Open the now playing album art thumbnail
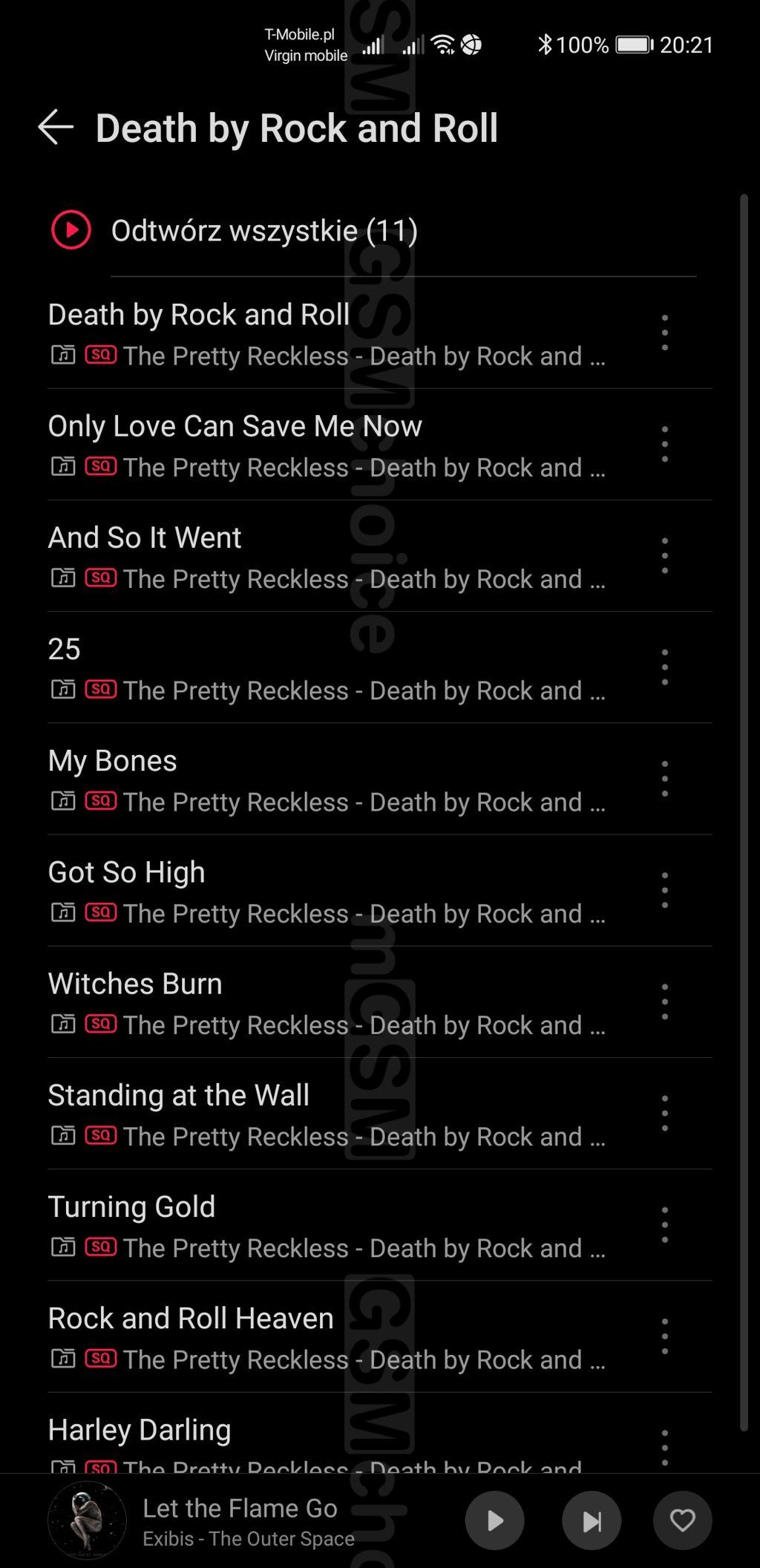 (87, 1520)
